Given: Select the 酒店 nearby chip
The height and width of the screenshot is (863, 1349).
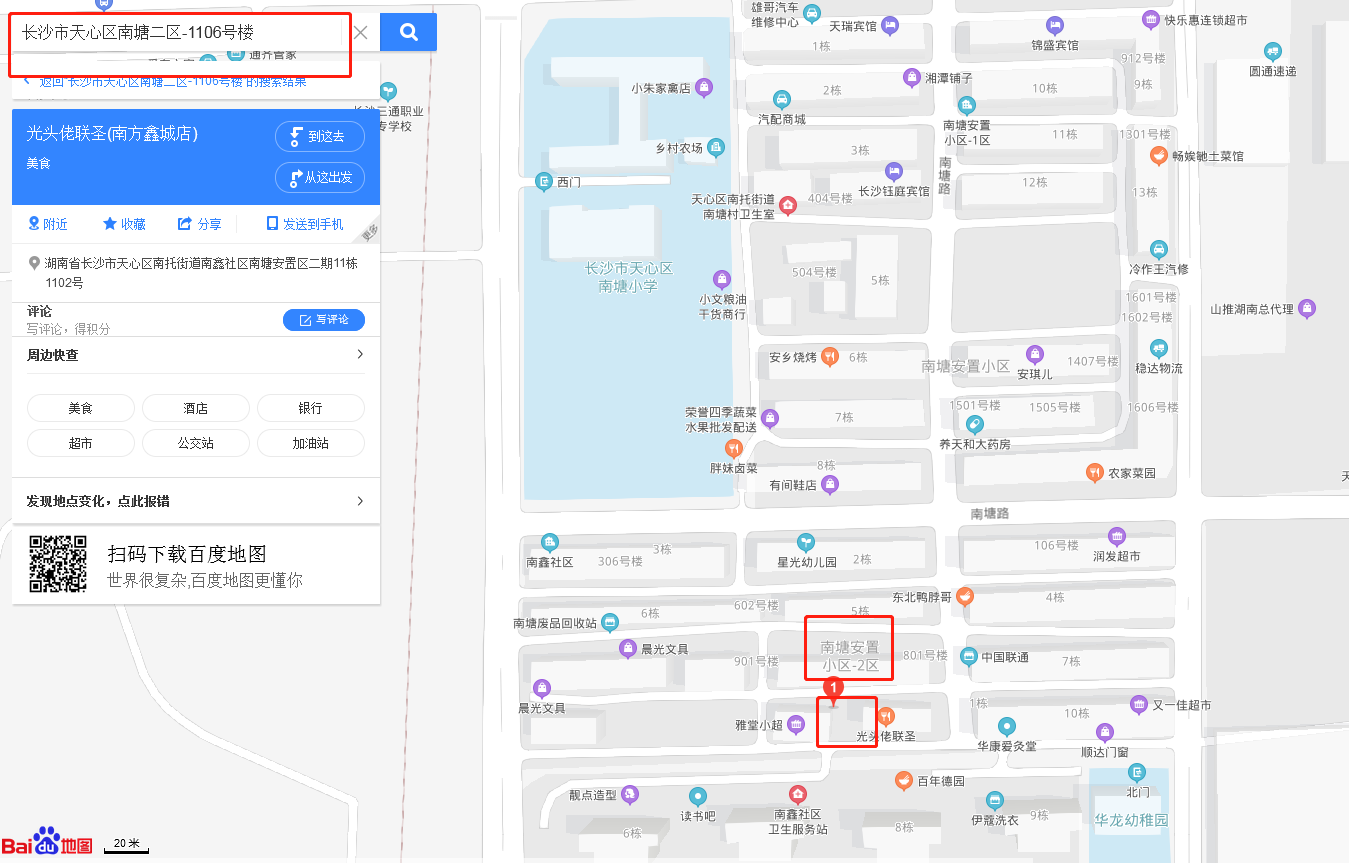Looking at the screenshot, I should (195, 408).
